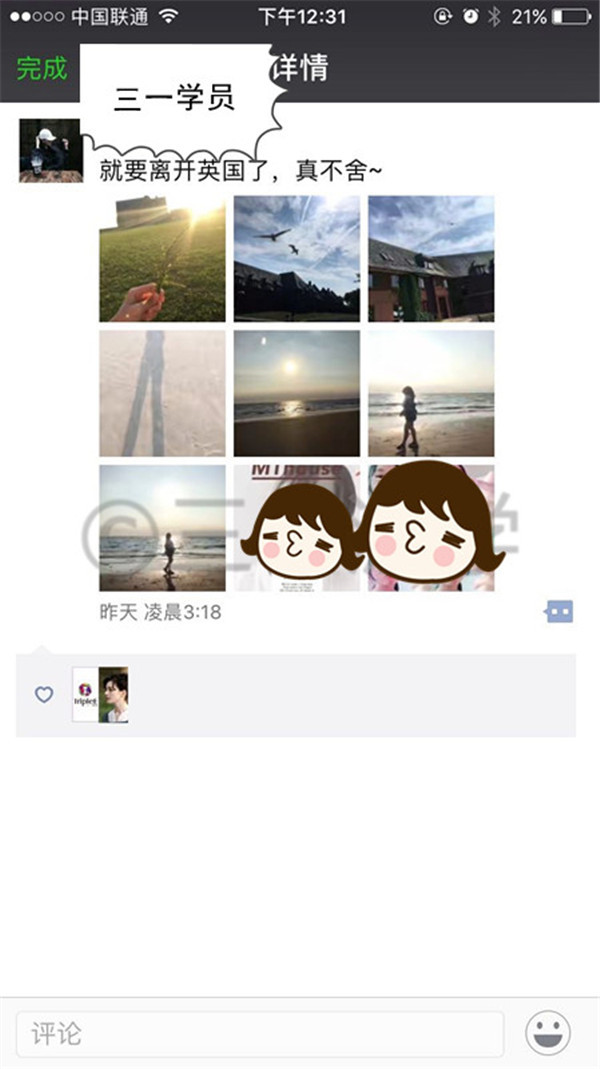Screen dimensions: 600x1069
Task: Open the beach photo of a person walking
Action: tap(431, 393)
